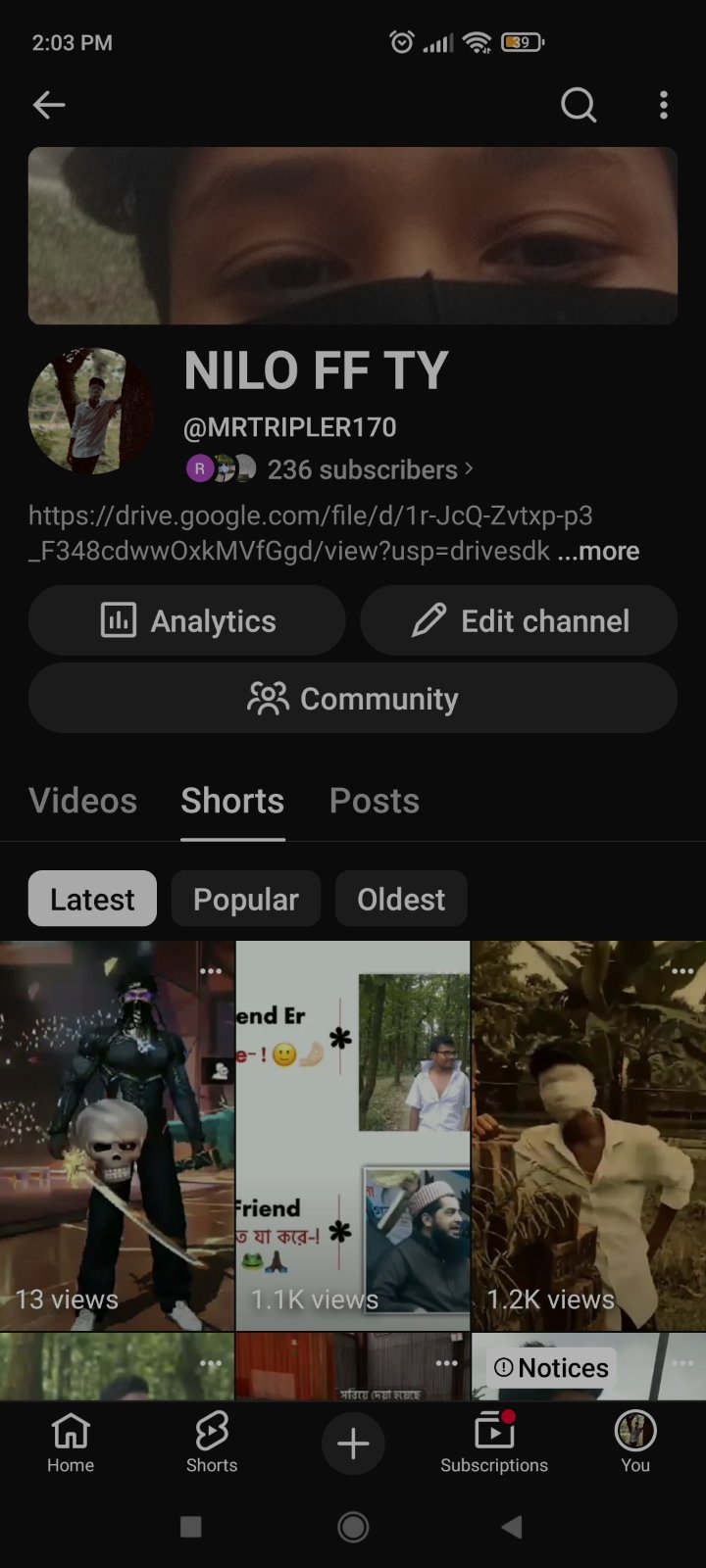Viewport: 706px width, 1568px height.
Task: Expand channel description with ...more
Action: click(x=598, y=551)
